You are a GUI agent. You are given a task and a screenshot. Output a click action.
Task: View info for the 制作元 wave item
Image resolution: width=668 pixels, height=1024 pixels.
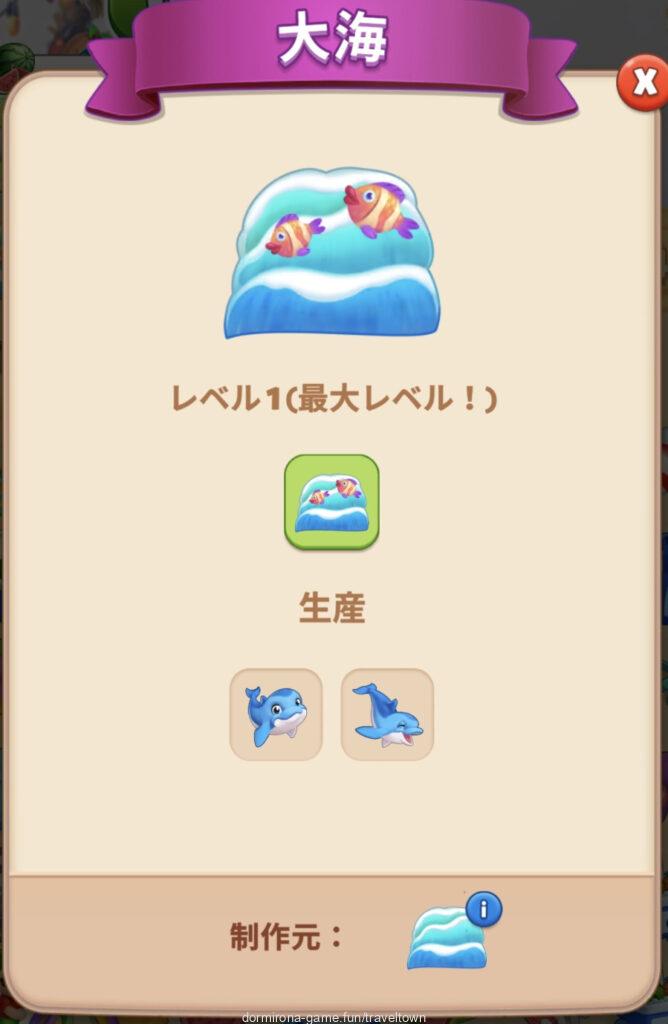coord(484,909)
